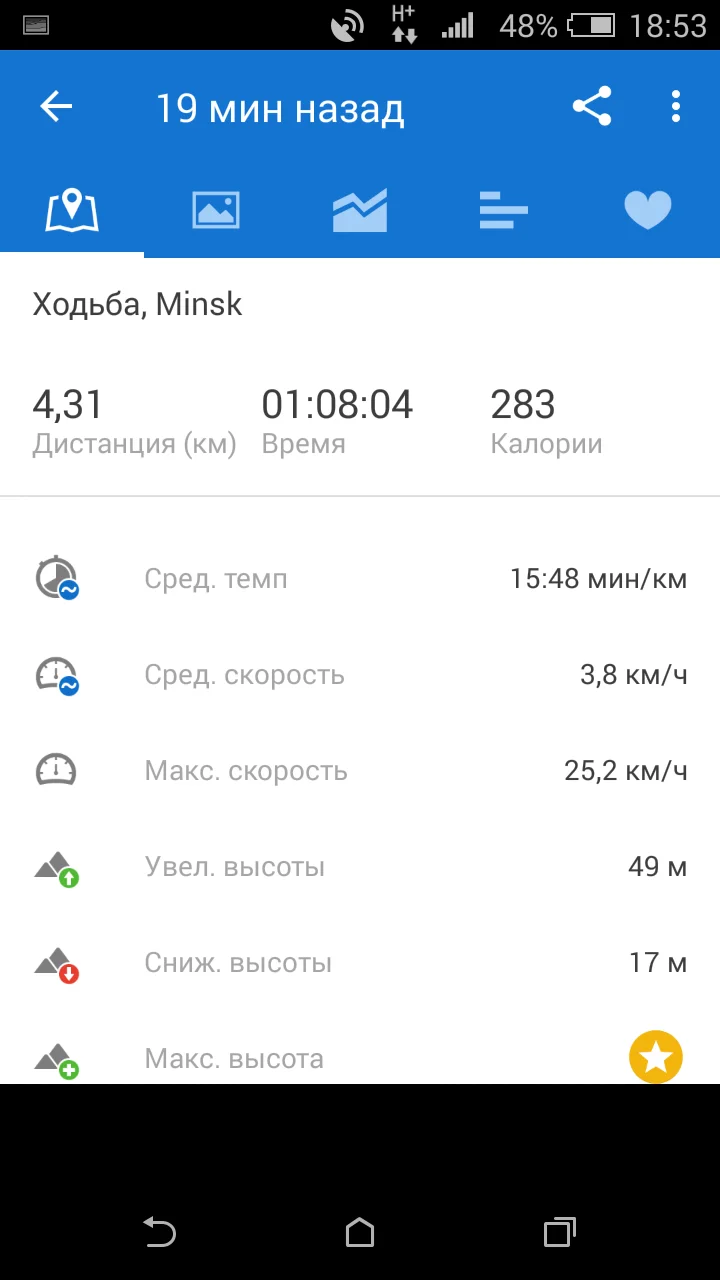The width and height of the screenshot is (720, 1280).
Task: Open the overflow menu
Action: coord(676,107)
